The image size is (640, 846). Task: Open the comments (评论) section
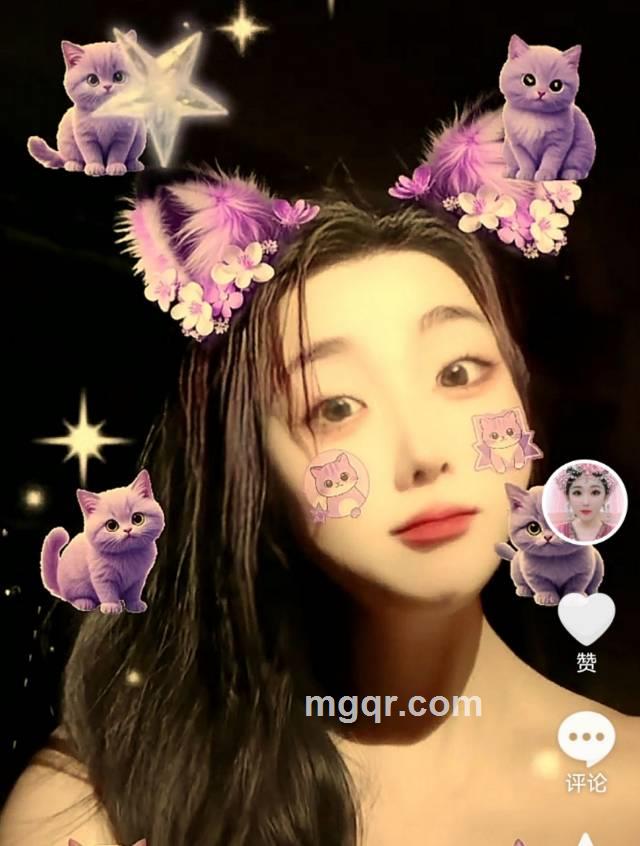coord(586,742)
